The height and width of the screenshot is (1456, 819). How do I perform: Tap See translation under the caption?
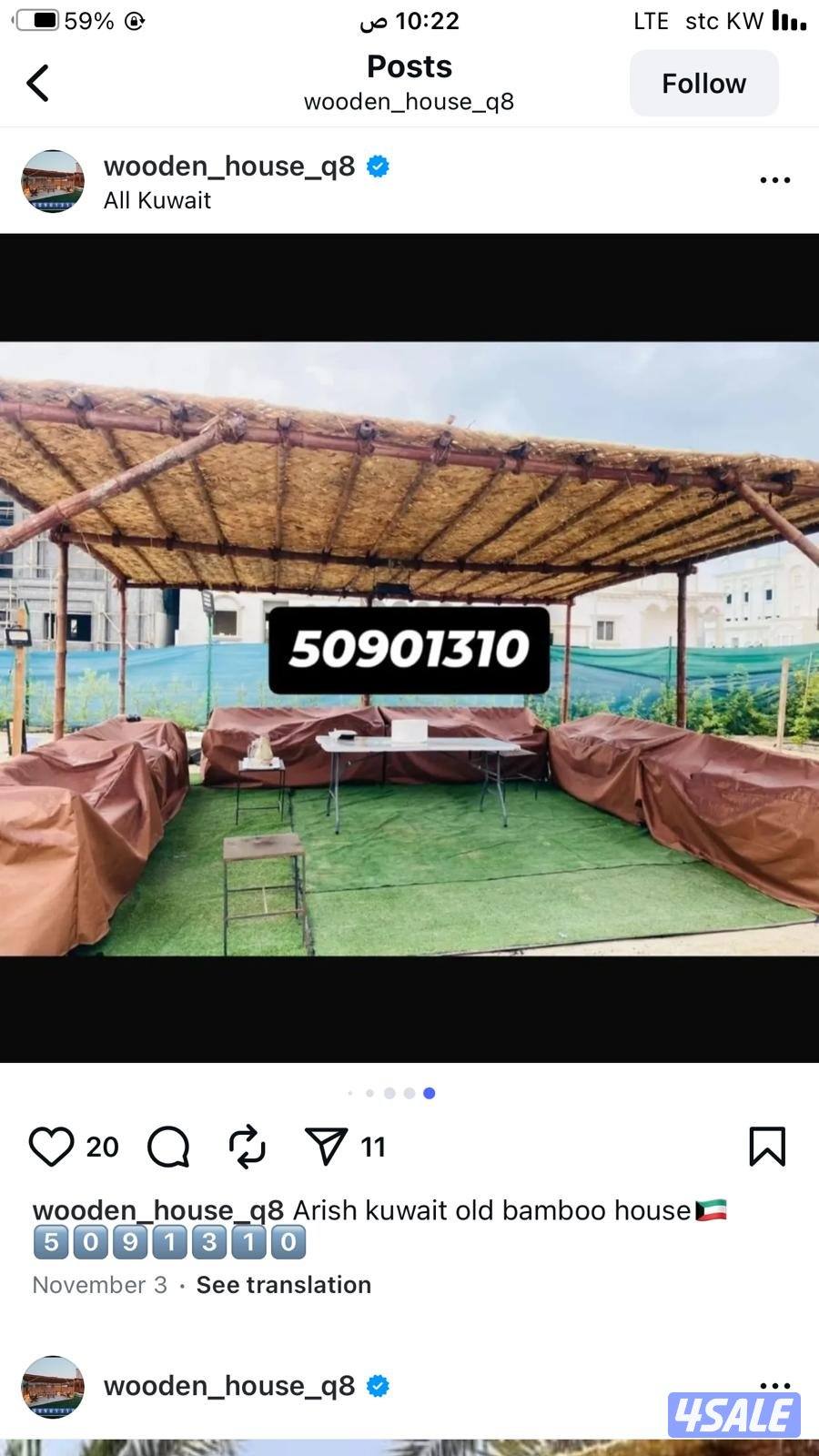(x=283, y=1285)
